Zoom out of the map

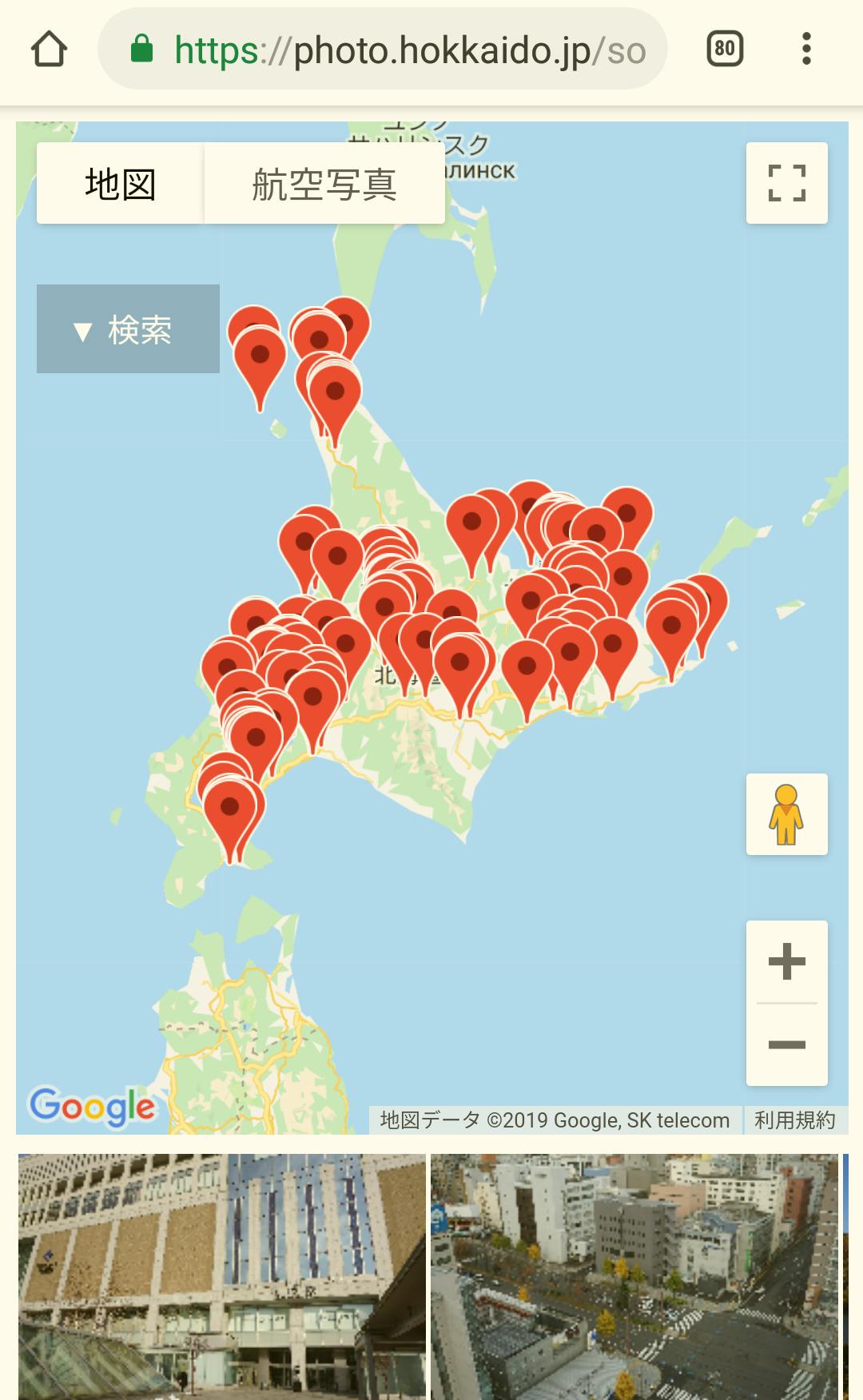point(787,1044)
